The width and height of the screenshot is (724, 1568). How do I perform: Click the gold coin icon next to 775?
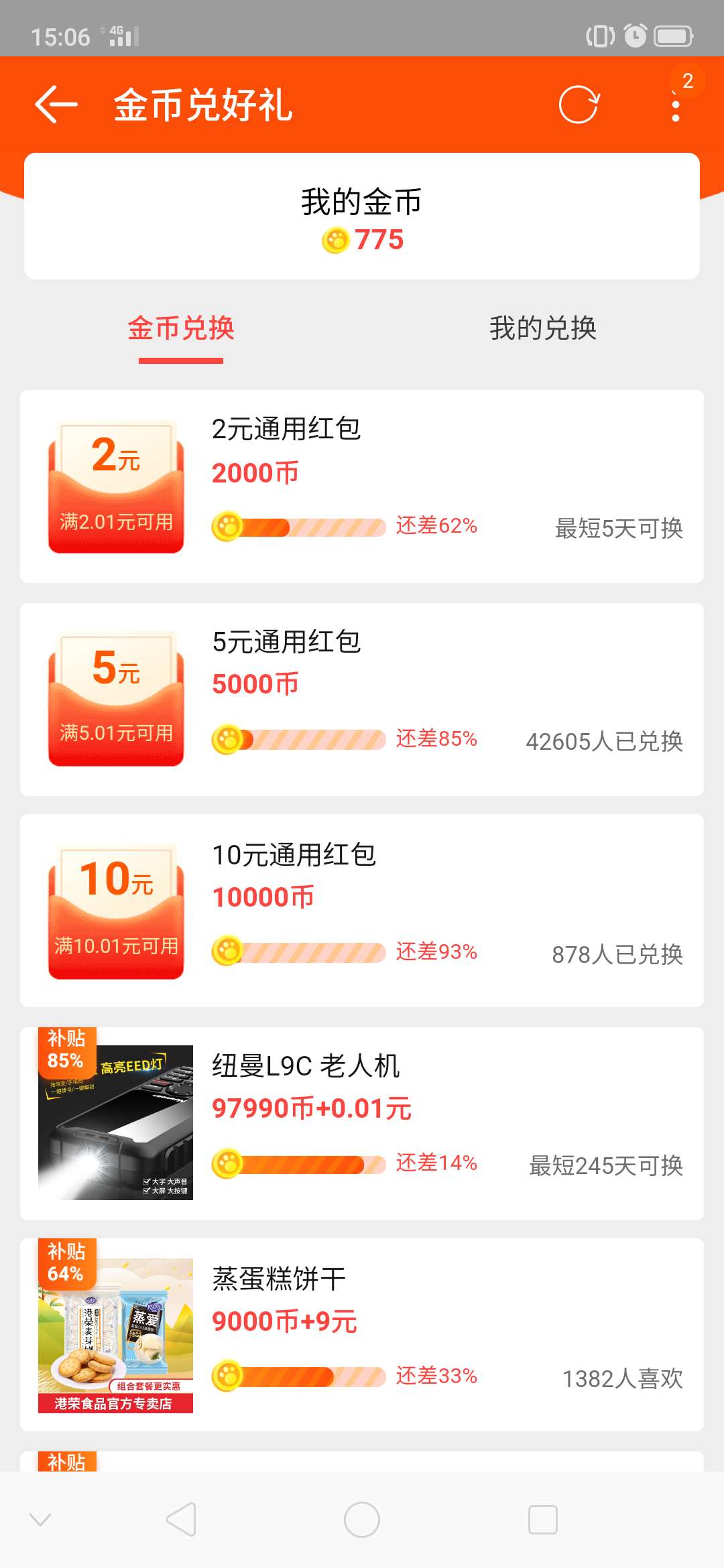tap(337, 240)
